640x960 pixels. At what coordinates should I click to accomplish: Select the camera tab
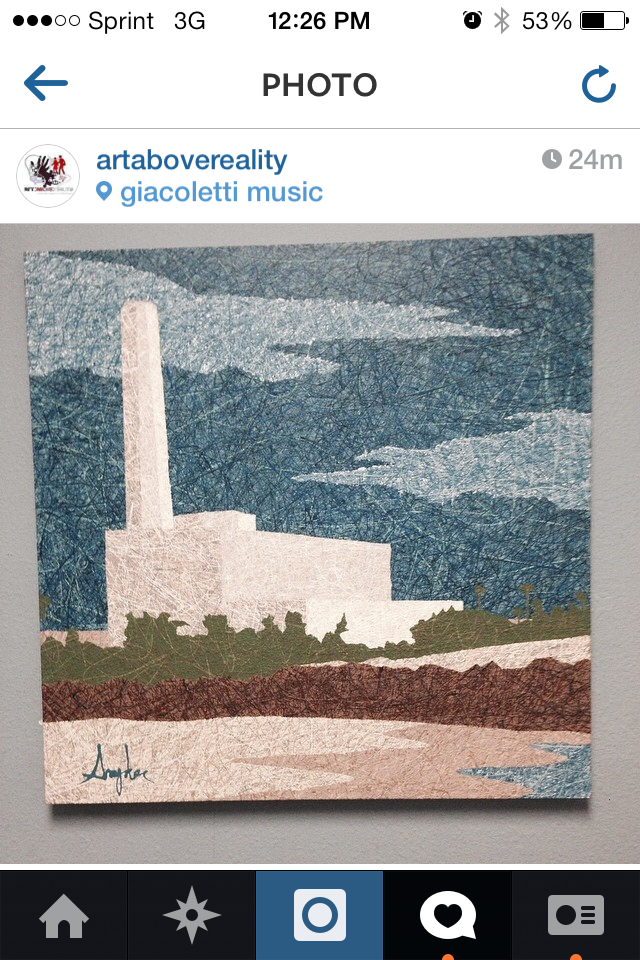click(319, 916)
